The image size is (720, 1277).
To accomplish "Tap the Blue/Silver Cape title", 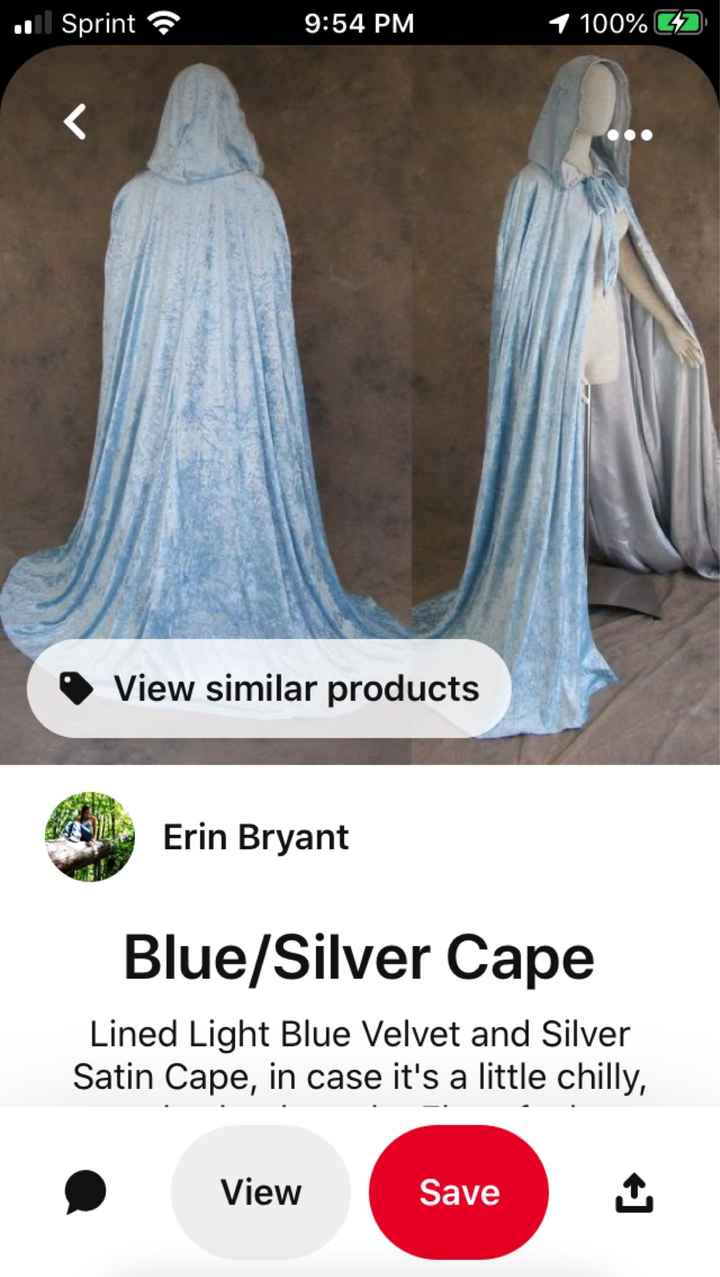I will [358, 957].
